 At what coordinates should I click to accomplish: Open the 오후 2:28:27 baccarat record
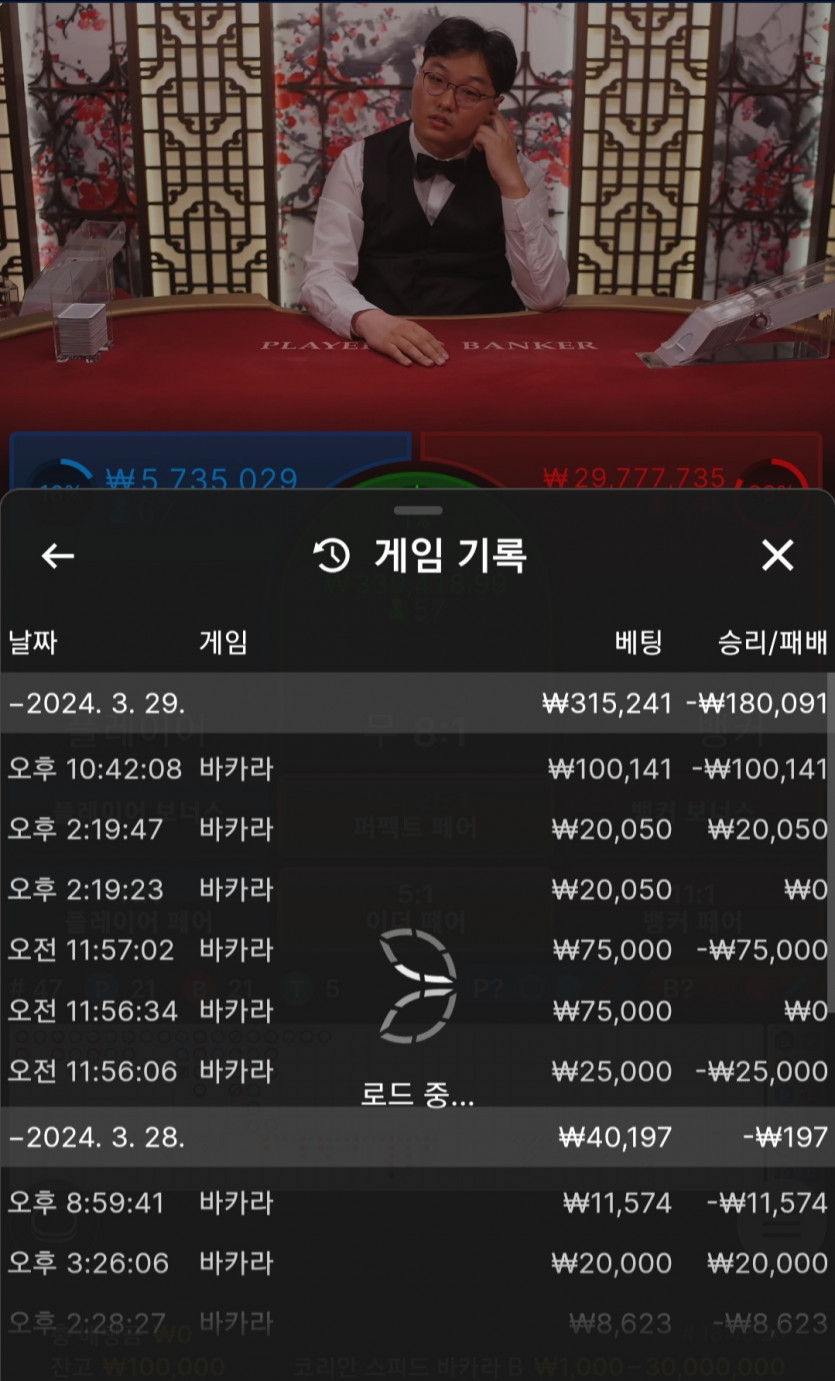[x=417, y=1324]
